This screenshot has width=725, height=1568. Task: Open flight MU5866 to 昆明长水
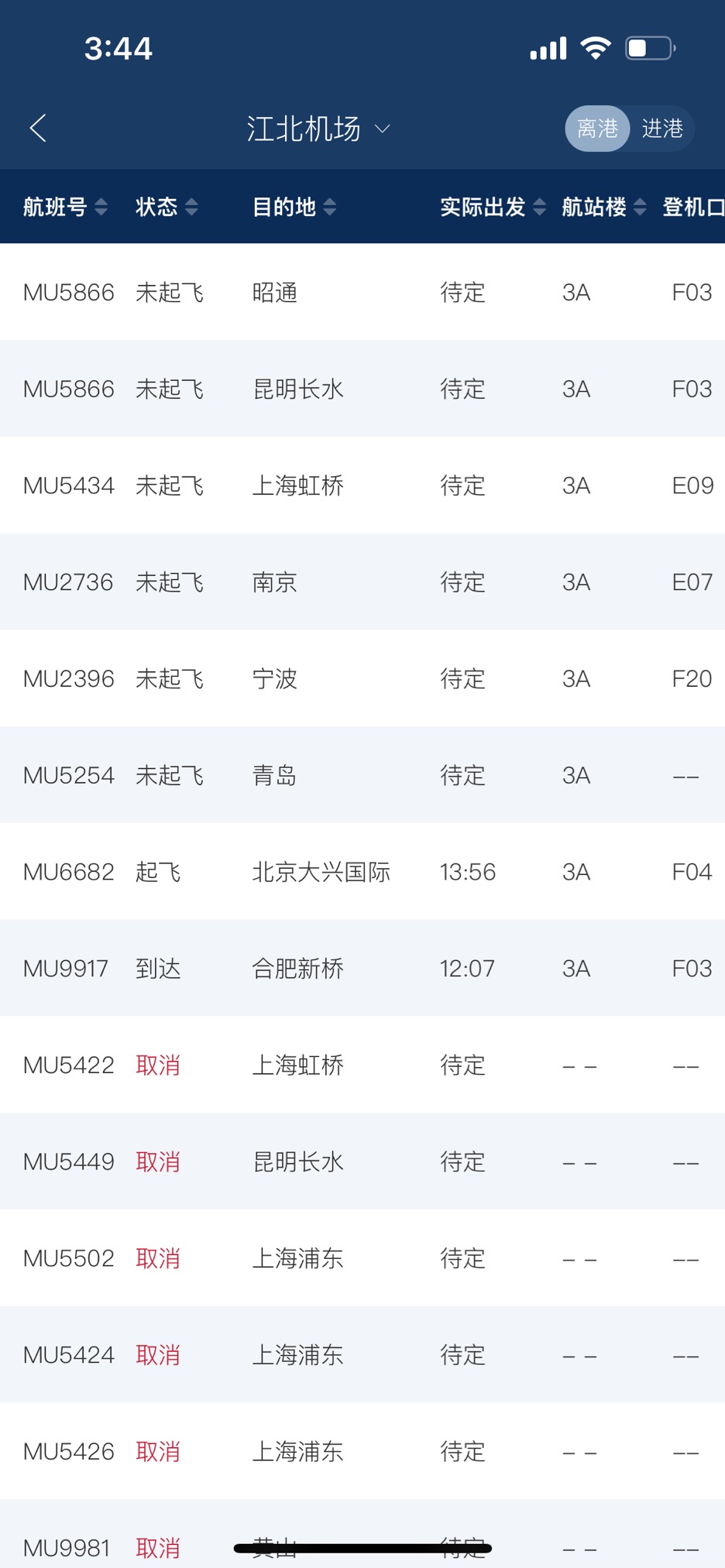pos(362,389)
